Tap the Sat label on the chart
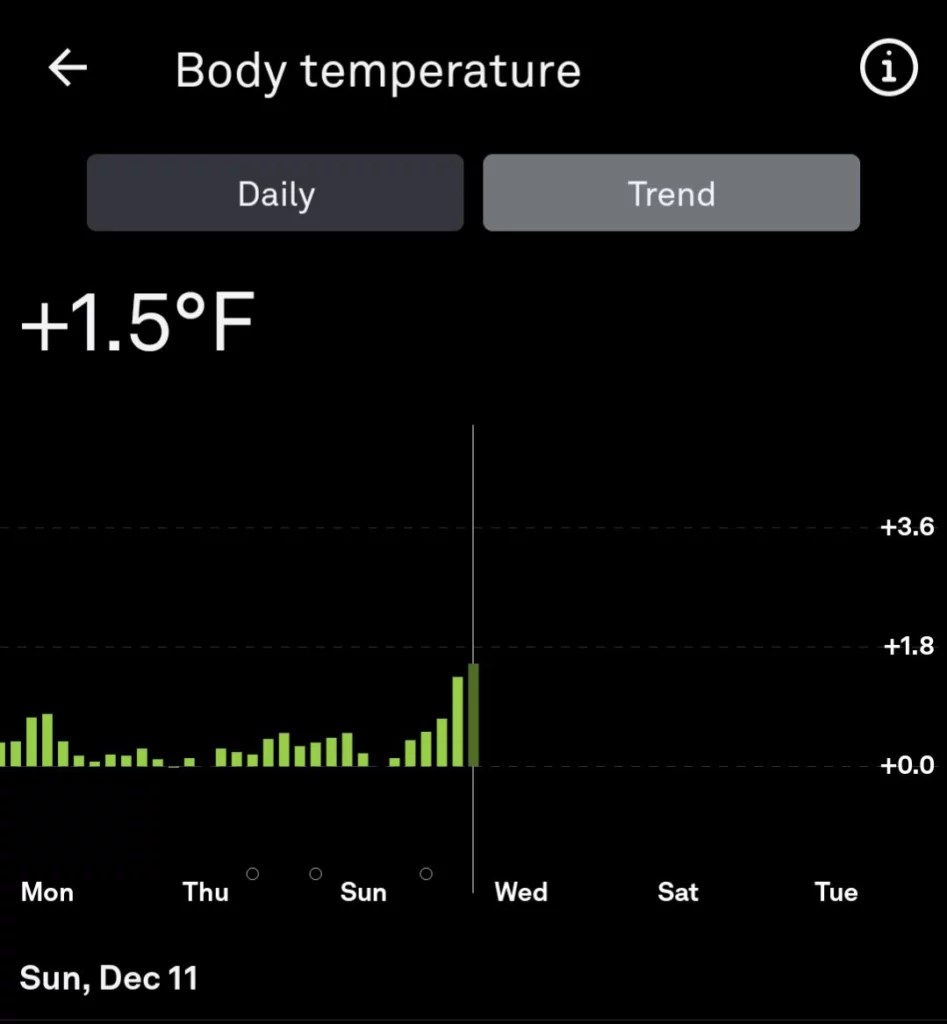This screenshot has width=947, height=1024. pyautogui.click(x=677, y=892)
